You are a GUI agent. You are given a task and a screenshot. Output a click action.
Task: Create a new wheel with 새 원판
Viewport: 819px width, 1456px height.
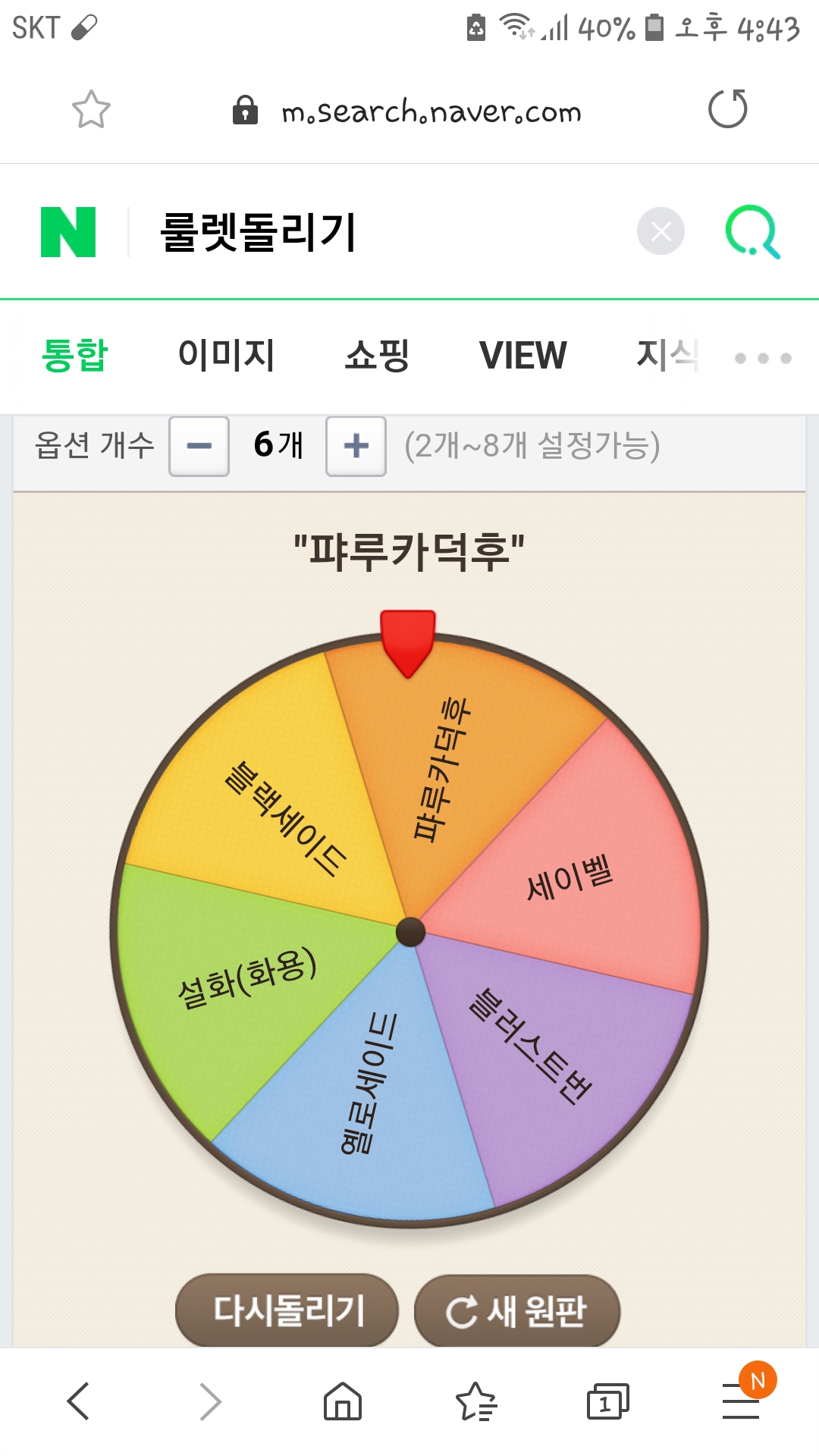pos(517,1311)
